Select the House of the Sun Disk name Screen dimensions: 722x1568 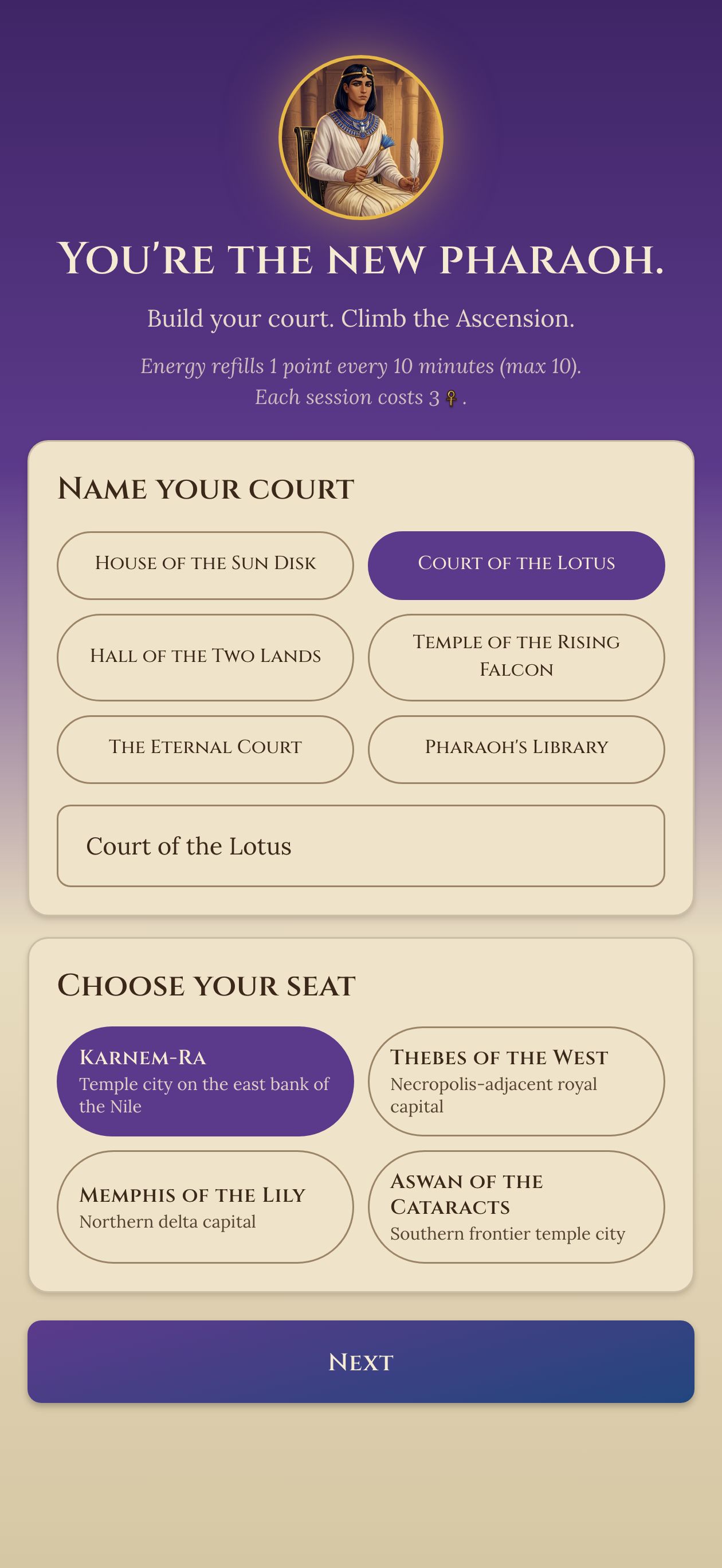click(x=205, y=566)
